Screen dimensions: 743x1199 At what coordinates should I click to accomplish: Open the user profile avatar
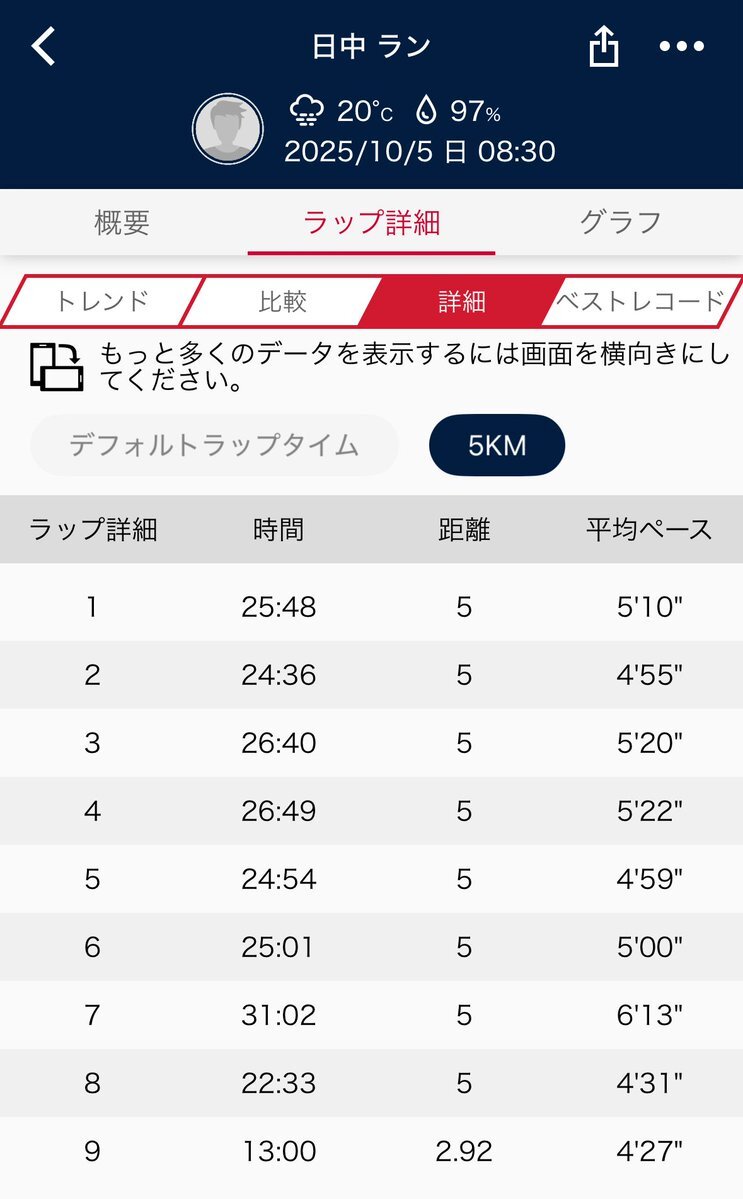coord(228,129)
